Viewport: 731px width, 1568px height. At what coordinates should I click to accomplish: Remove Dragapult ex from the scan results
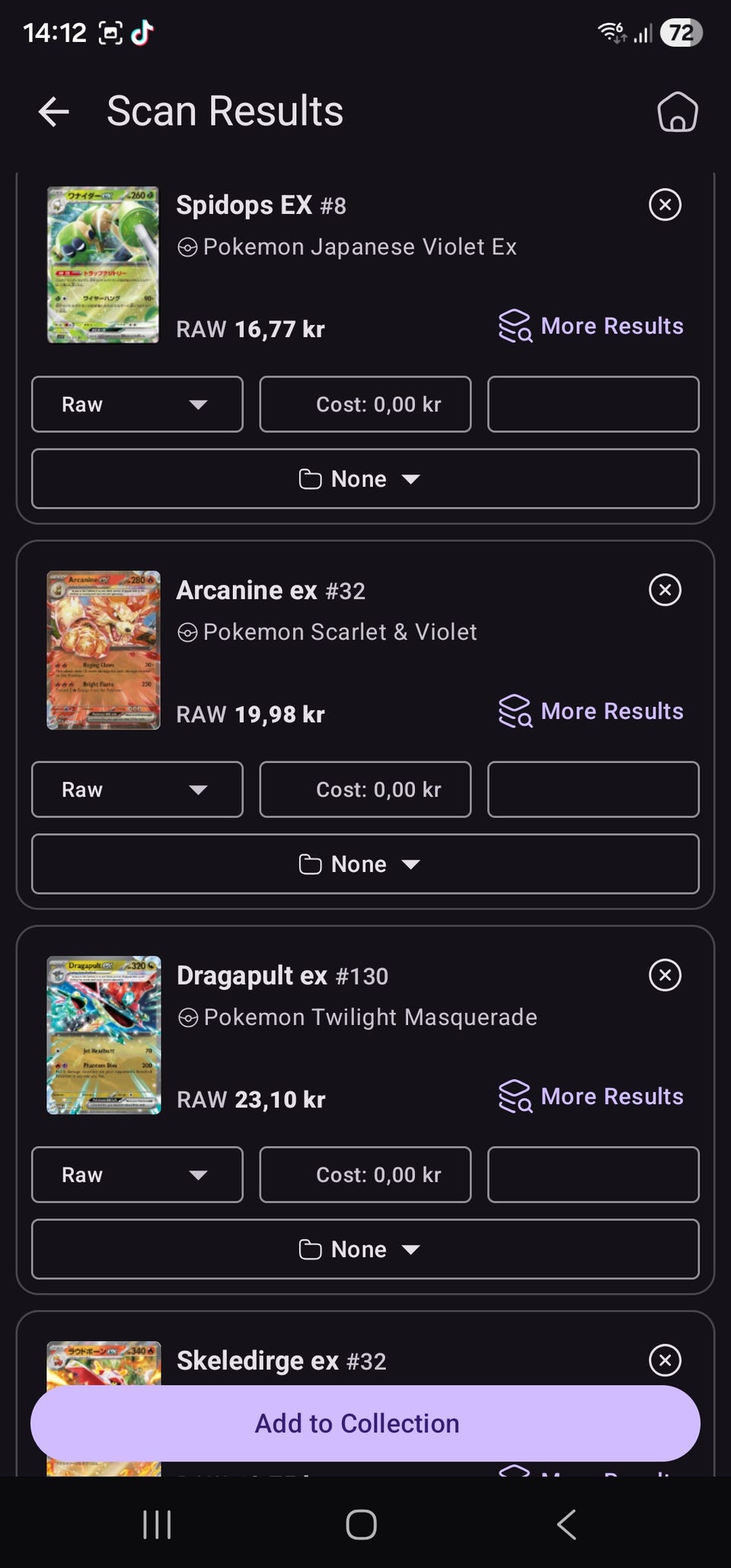point(665,976)
